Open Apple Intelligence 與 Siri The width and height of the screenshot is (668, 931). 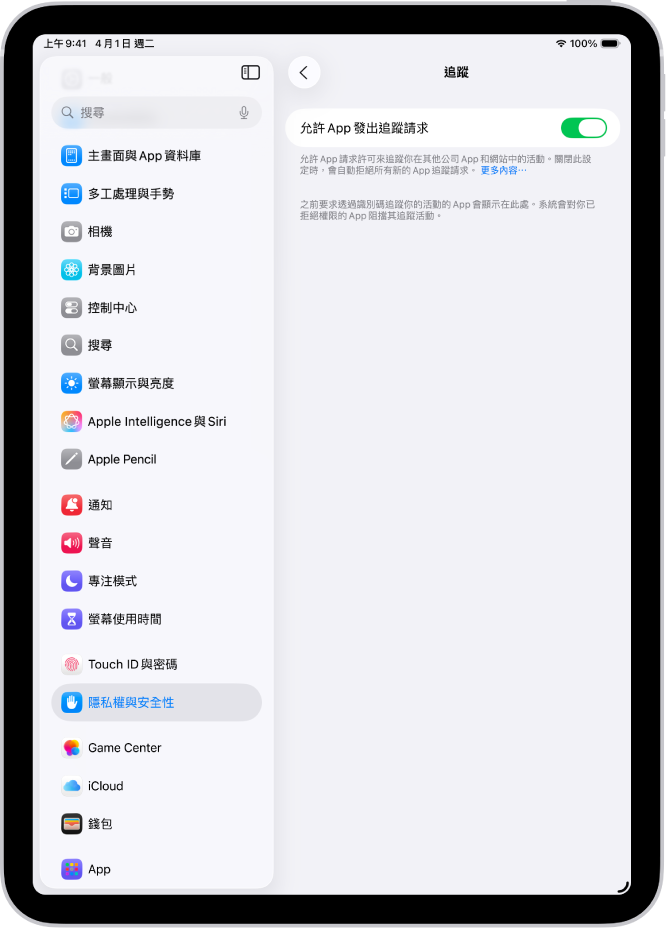point(155,422)
